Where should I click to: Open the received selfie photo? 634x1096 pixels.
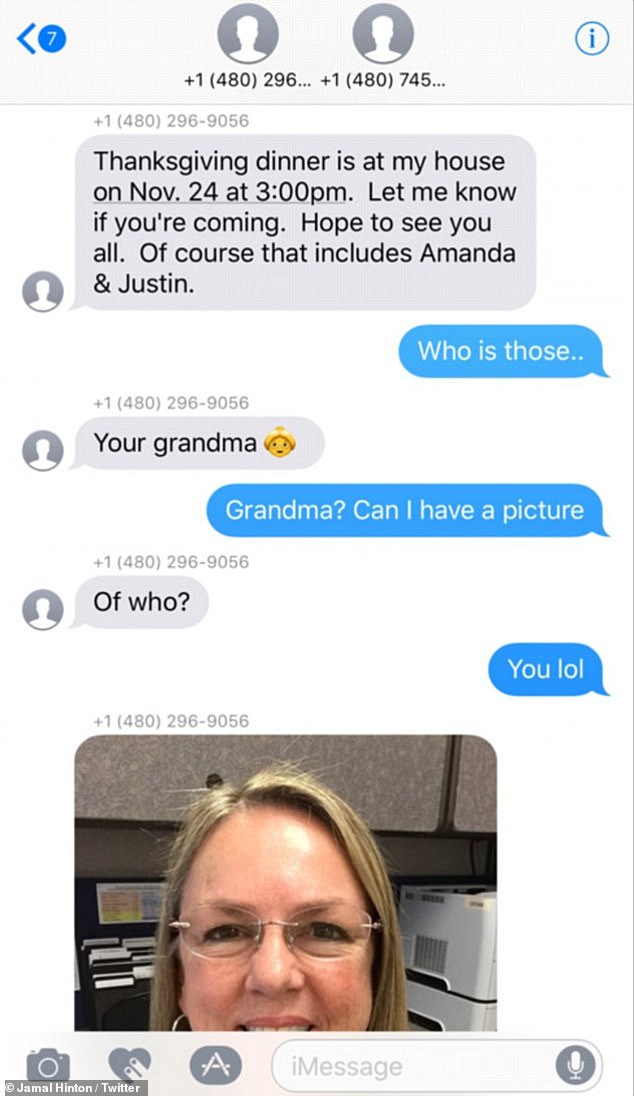tap(285, 885)
